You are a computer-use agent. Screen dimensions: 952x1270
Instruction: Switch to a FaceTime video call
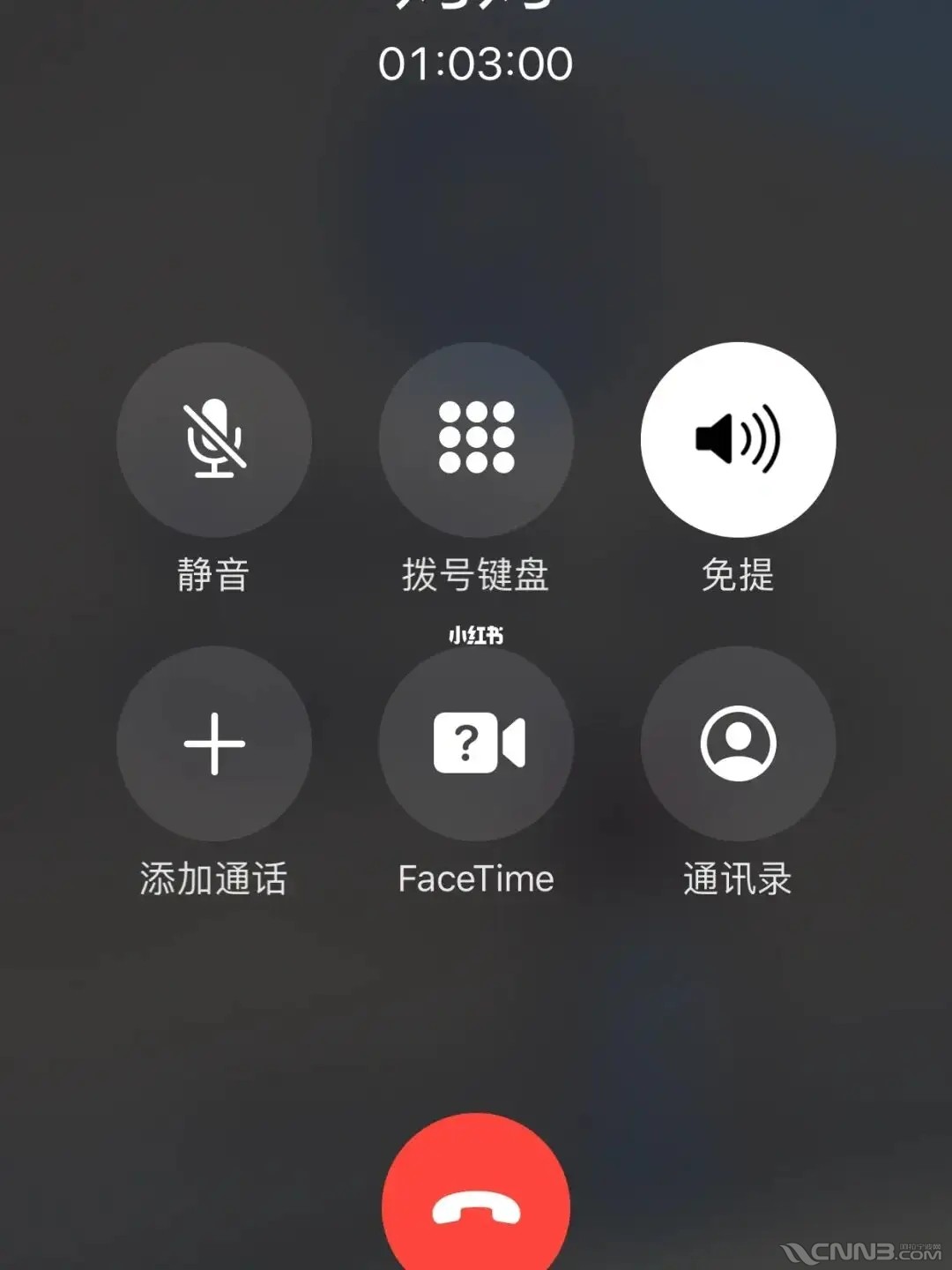click(x=476, y=743)
